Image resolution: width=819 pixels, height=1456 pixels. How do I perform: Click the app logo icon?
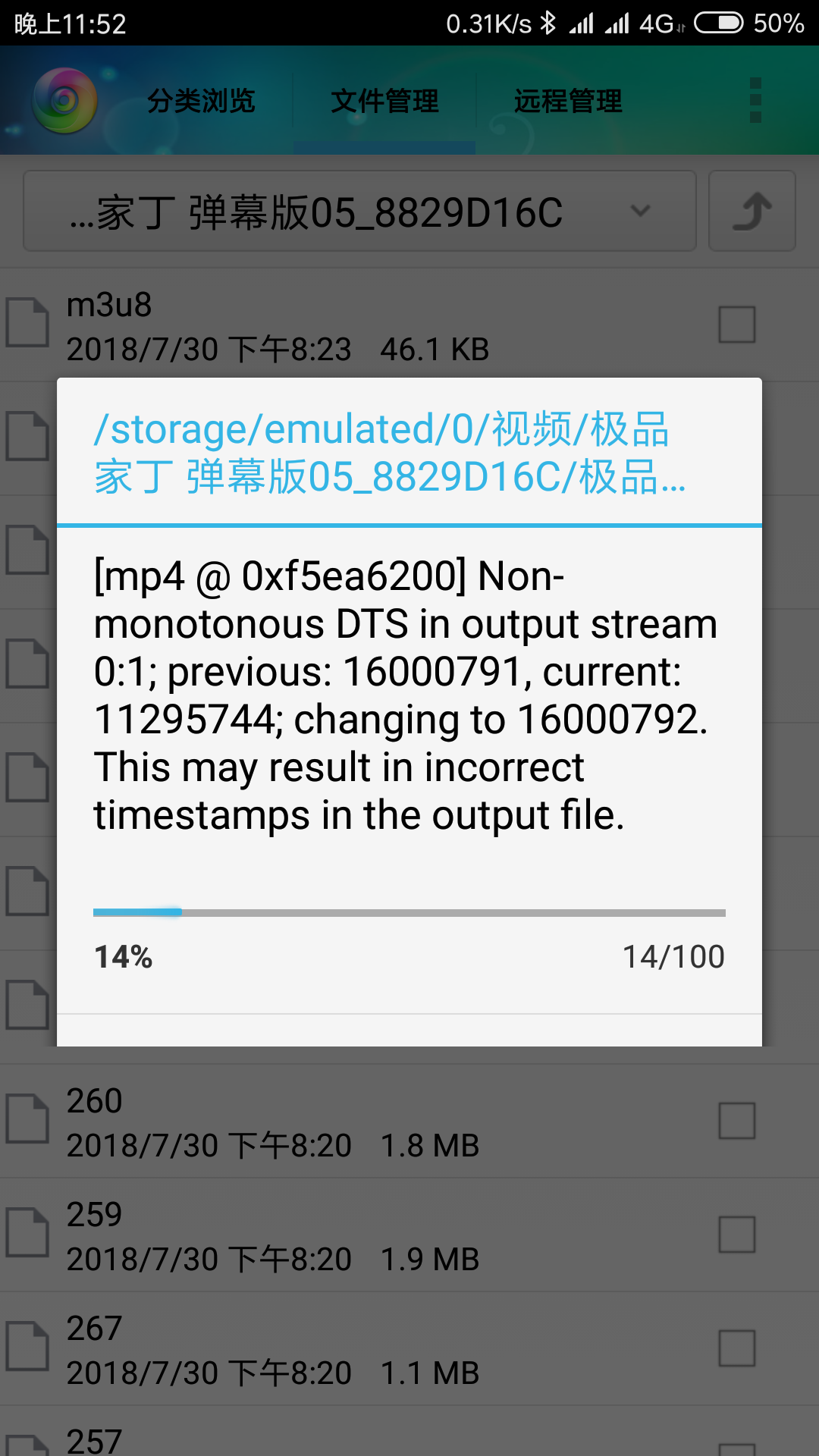[x=64, y=101]
